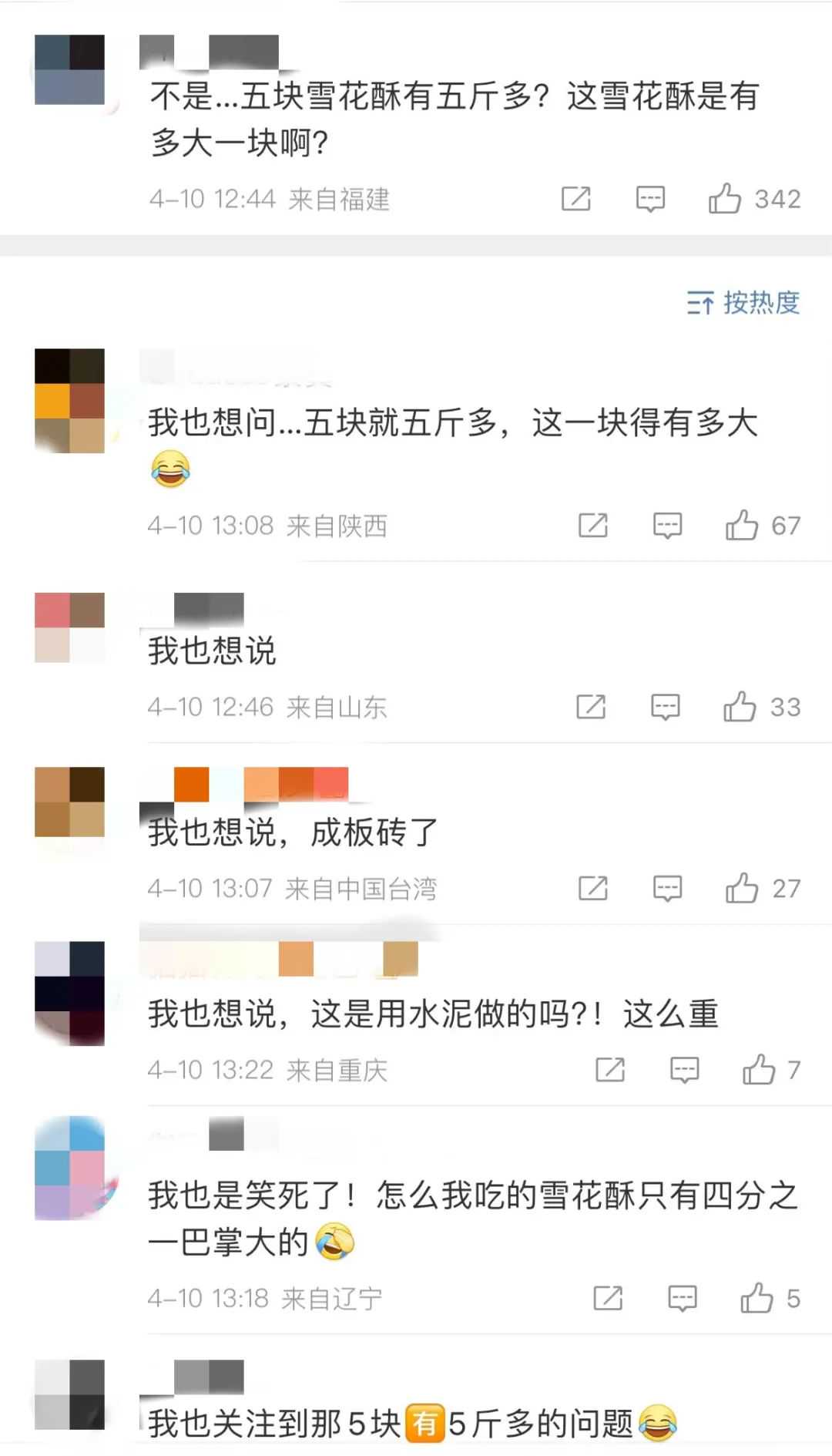Open avatar of the 辽宁 commenter
Viewport: 832px width, 1456px height.
point(69,1168)
